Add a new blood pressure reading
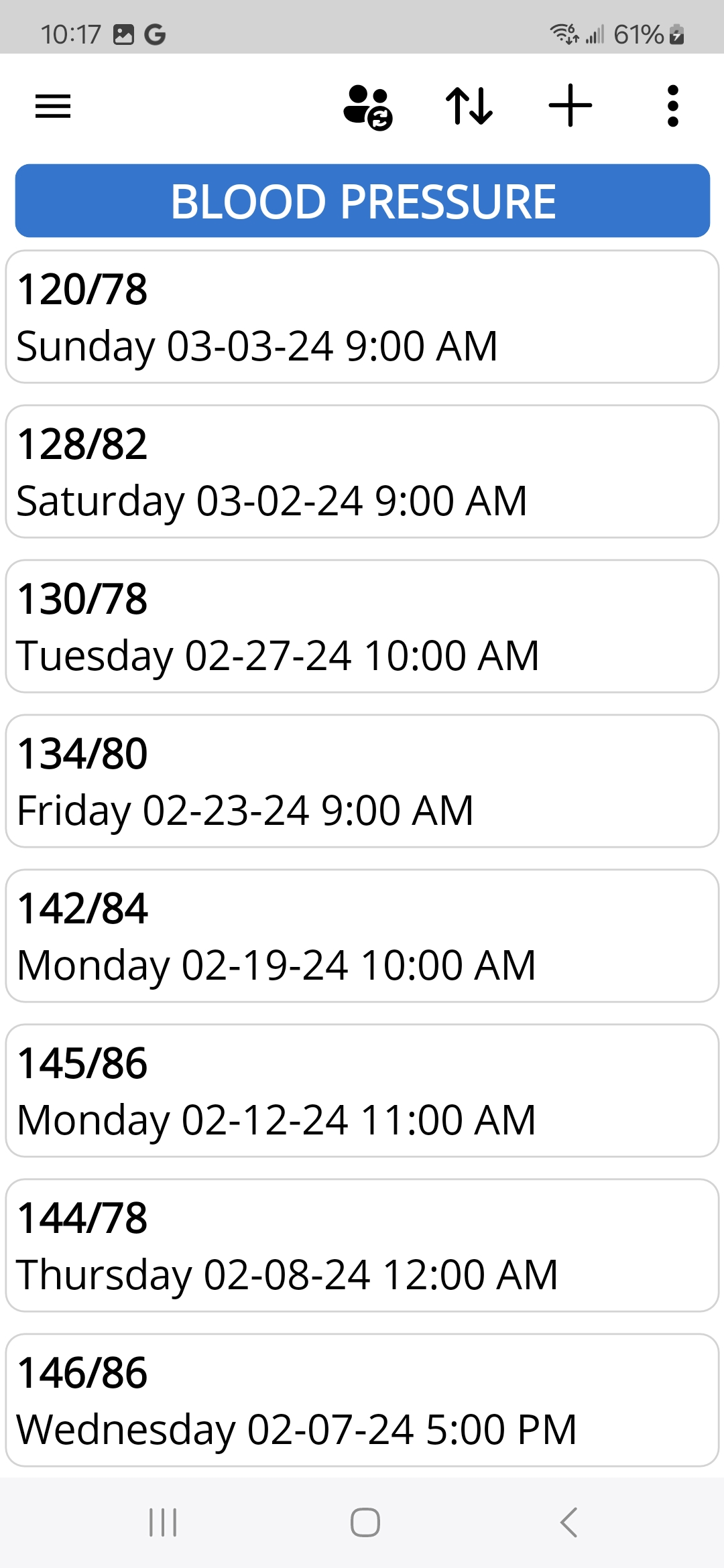 coord(570,106)
